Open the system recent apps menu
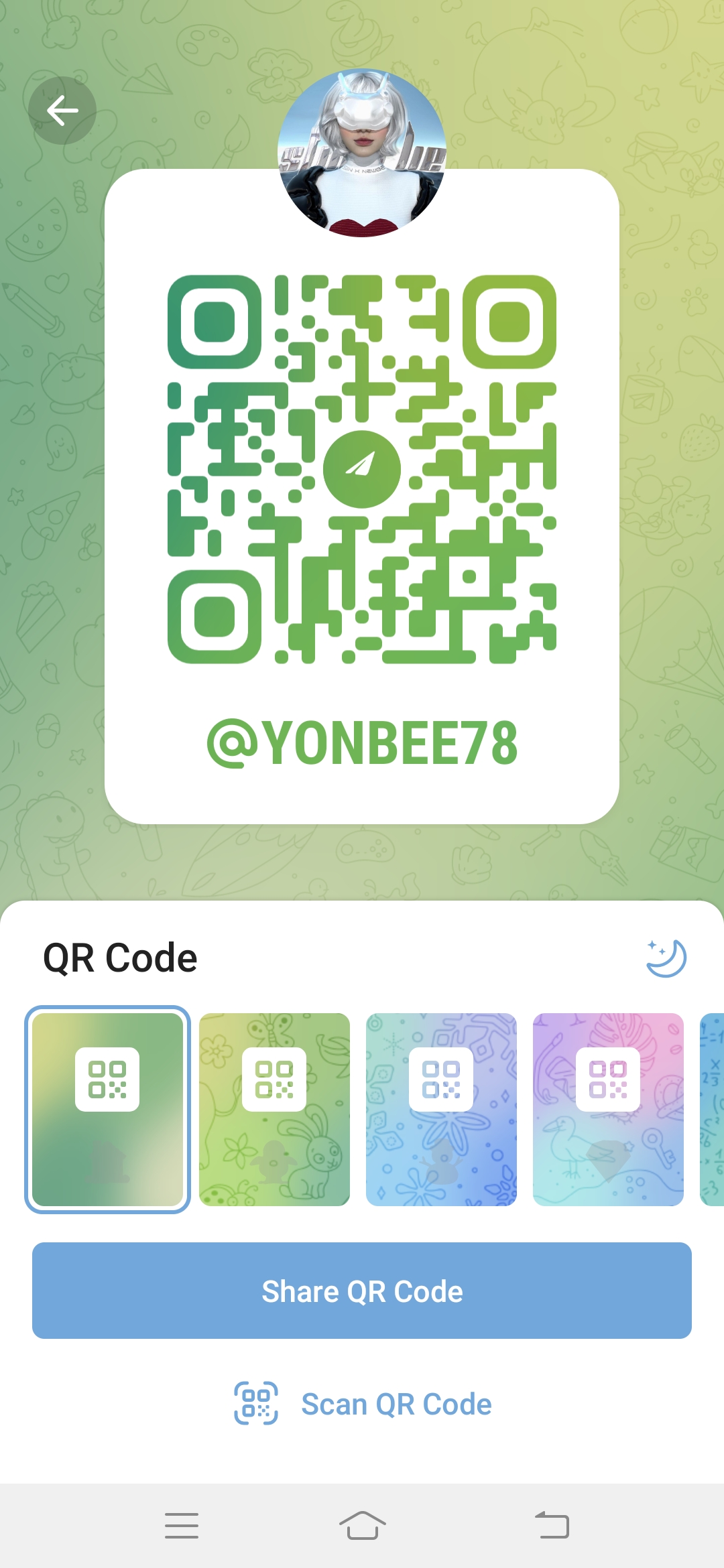 click(x=182, y=1526)
